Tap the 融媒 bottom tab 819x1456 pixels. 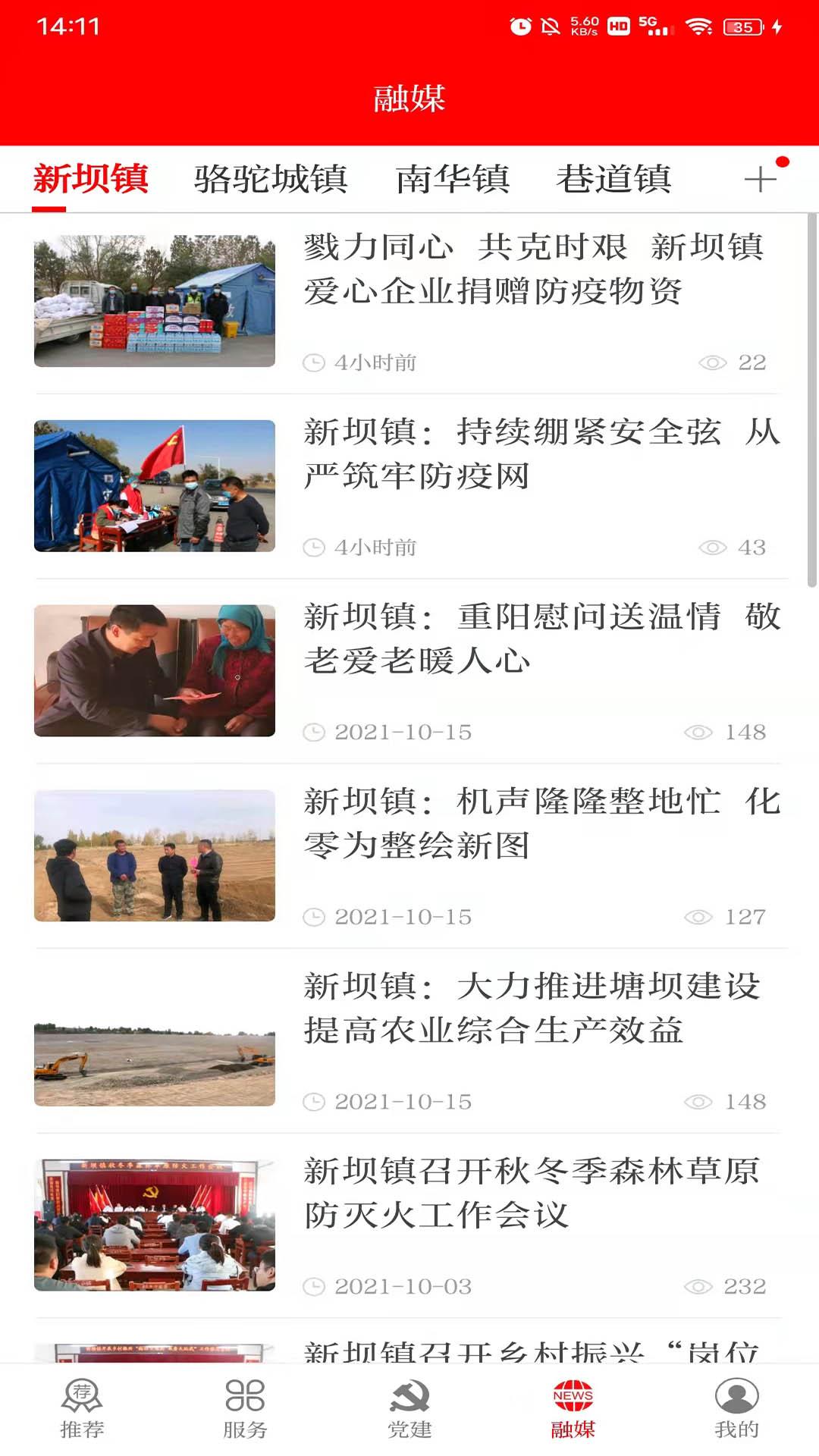[x=573, y=1409]
